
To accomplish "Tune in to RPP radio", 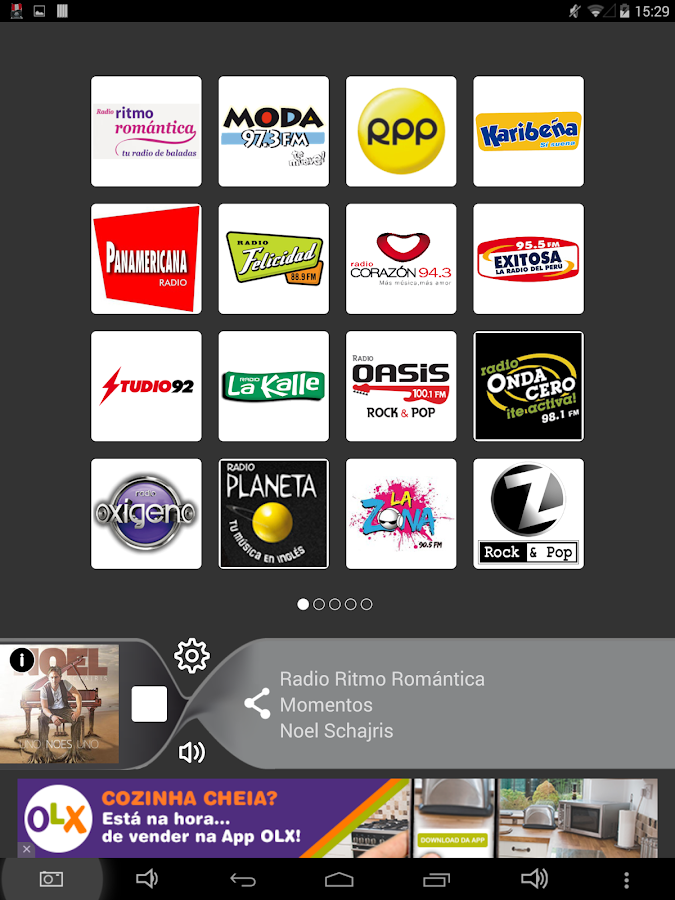I will [x=401, y=131].
